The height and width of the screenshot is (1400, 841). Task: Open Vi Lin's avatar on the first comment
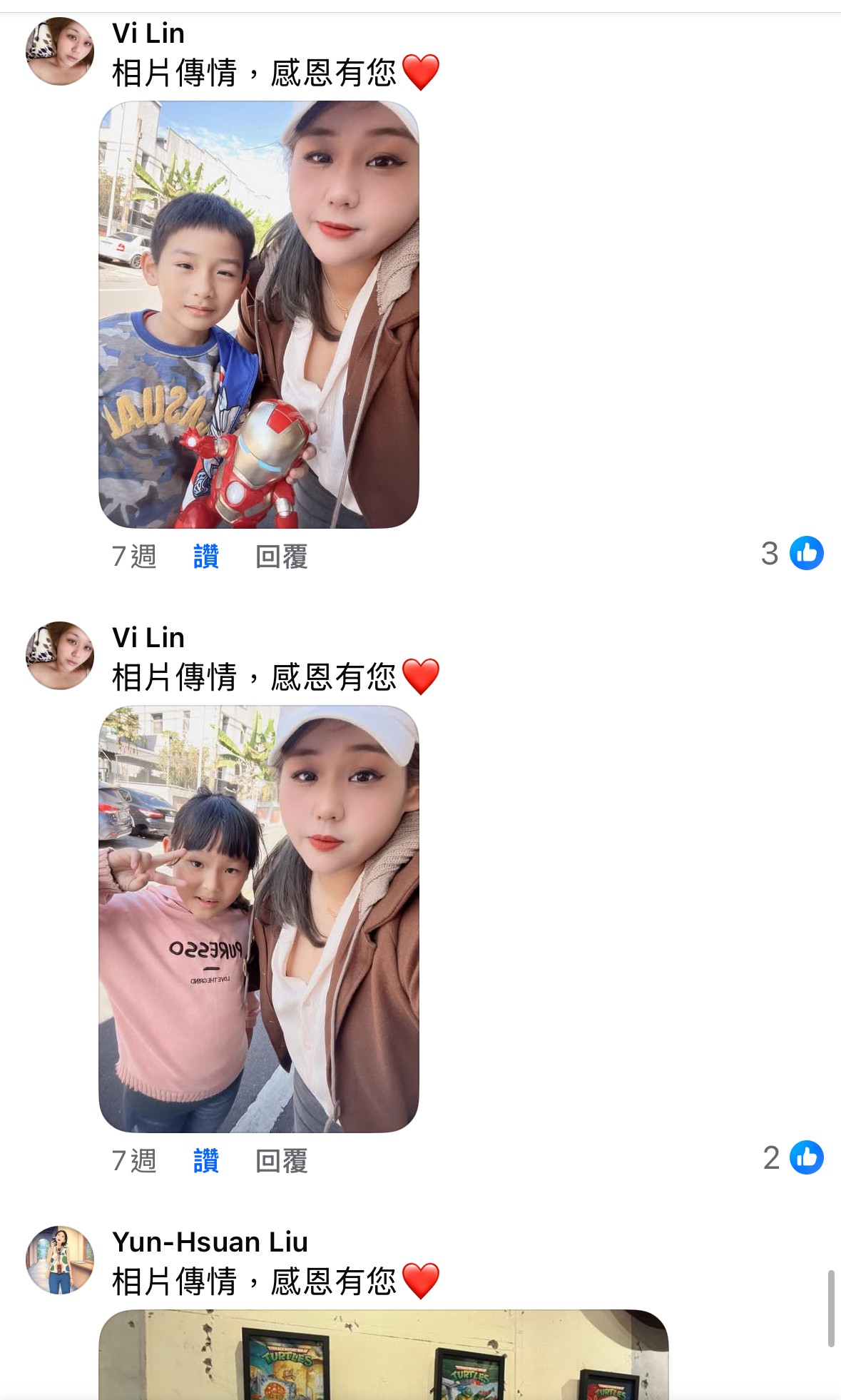click(x=60, y=51)
